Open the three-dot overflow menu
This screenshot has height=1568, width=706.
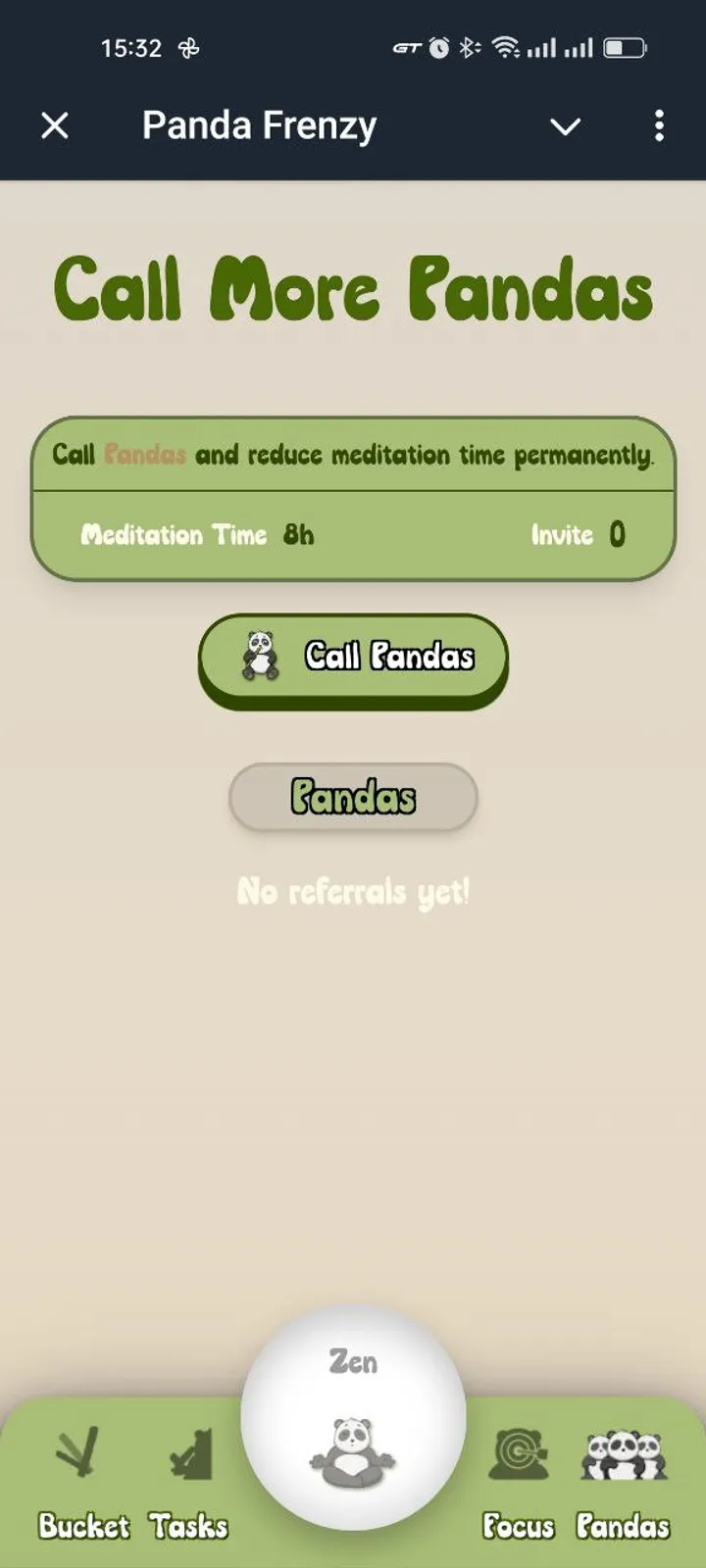(659, 125)
